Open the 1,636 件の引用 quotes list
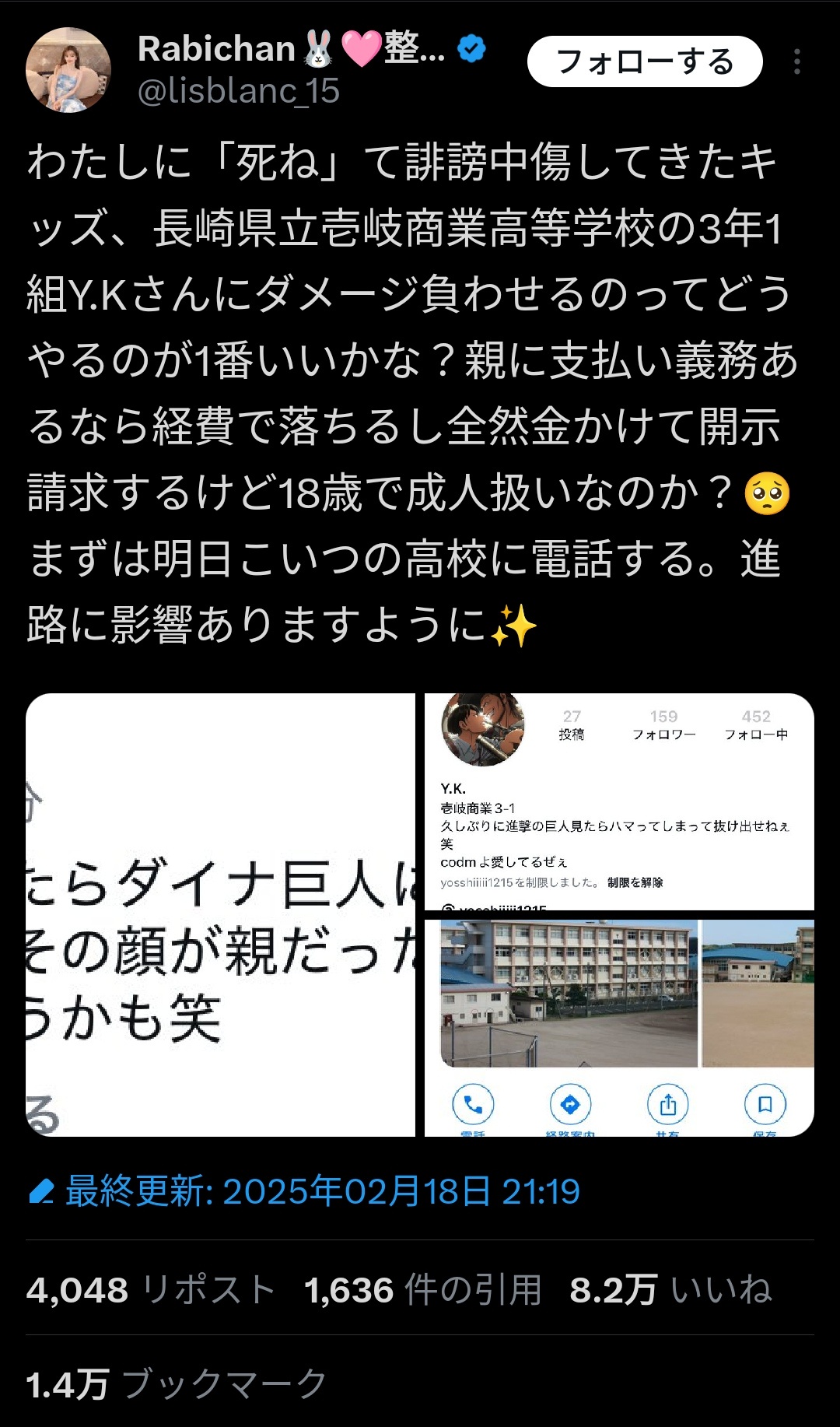 pos(423,1290)
